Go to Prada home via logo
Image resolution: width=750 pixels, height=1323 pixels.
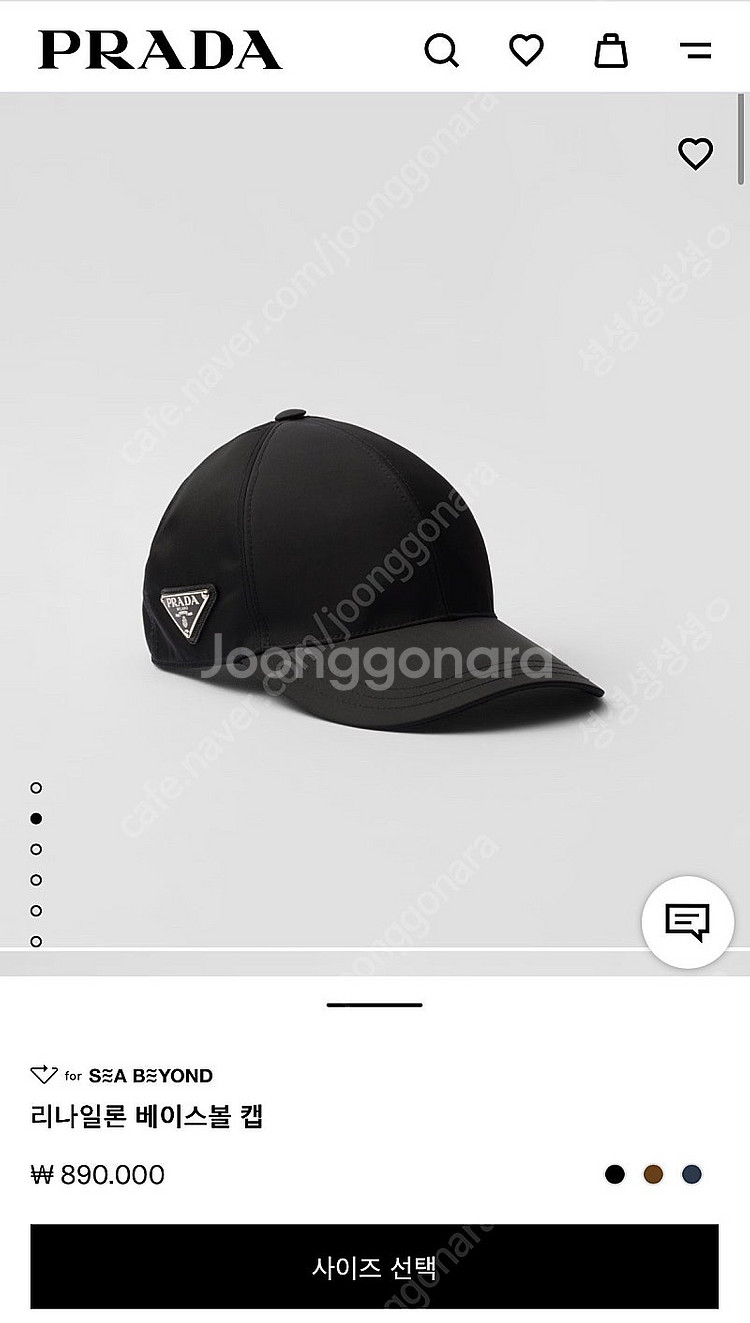click(160, 50)
